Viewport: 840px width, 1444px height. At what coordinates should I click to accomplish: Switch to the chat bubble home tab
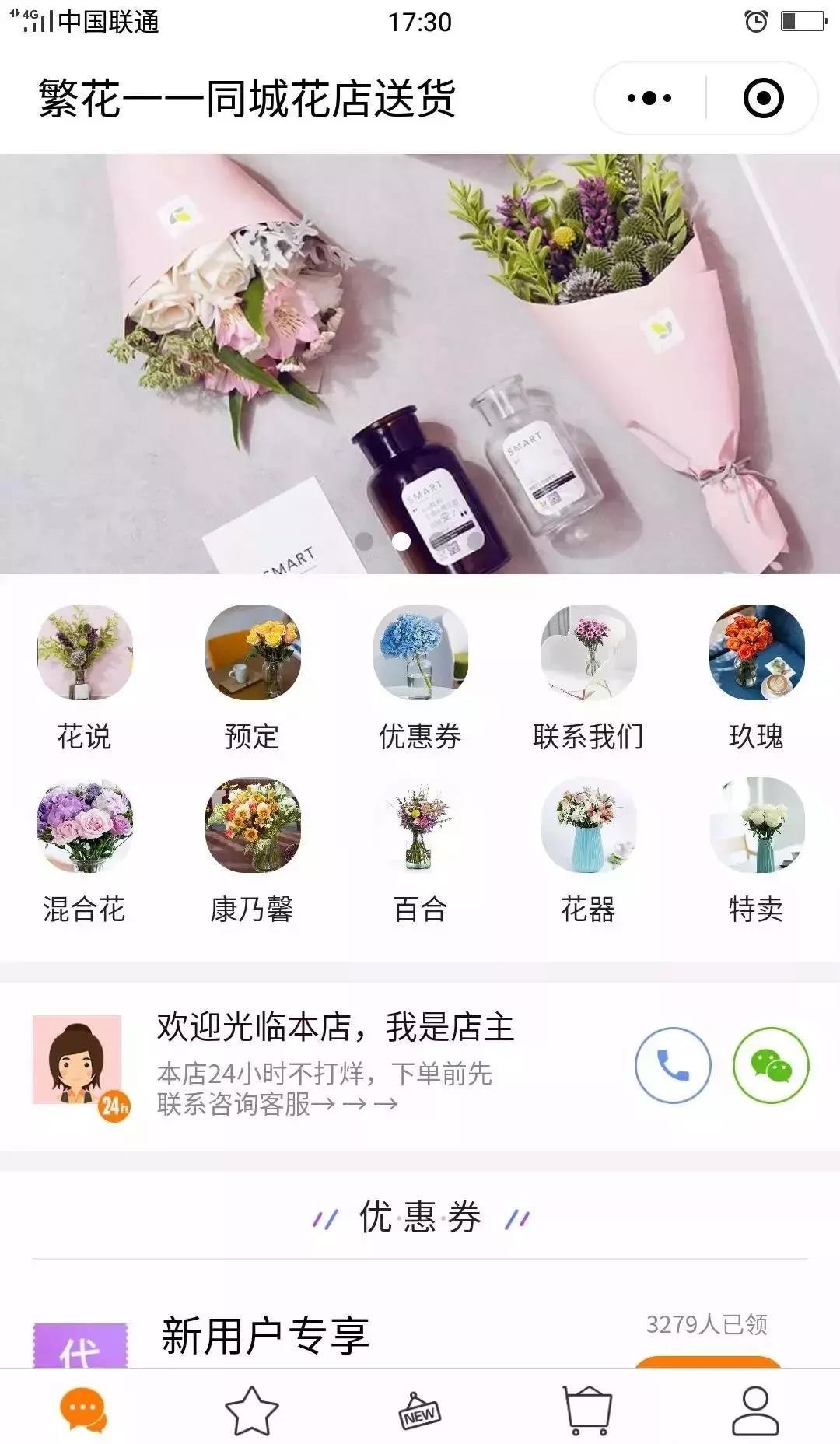[x=83, y=1409]
